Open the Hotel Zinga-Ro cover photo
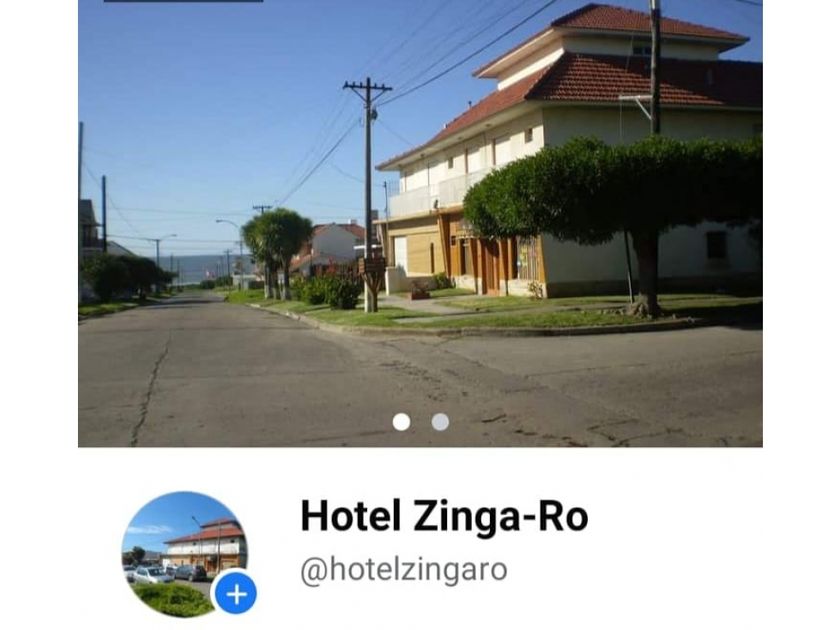The height and width of the screenshot is (630, 840). click(x=420, y=220)
